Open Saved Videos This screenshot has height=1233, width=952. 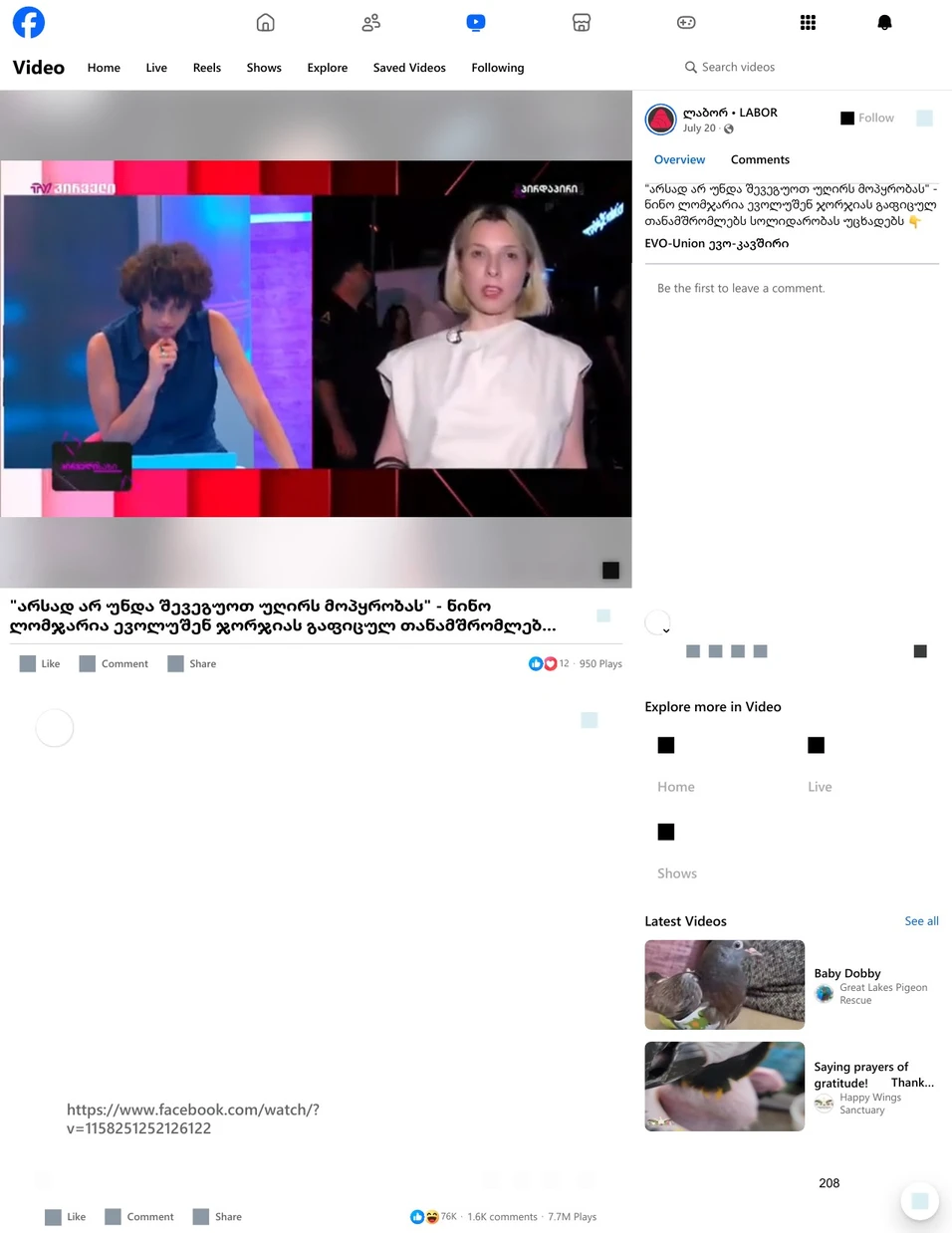pyautogui.click(x=409, y=68)
